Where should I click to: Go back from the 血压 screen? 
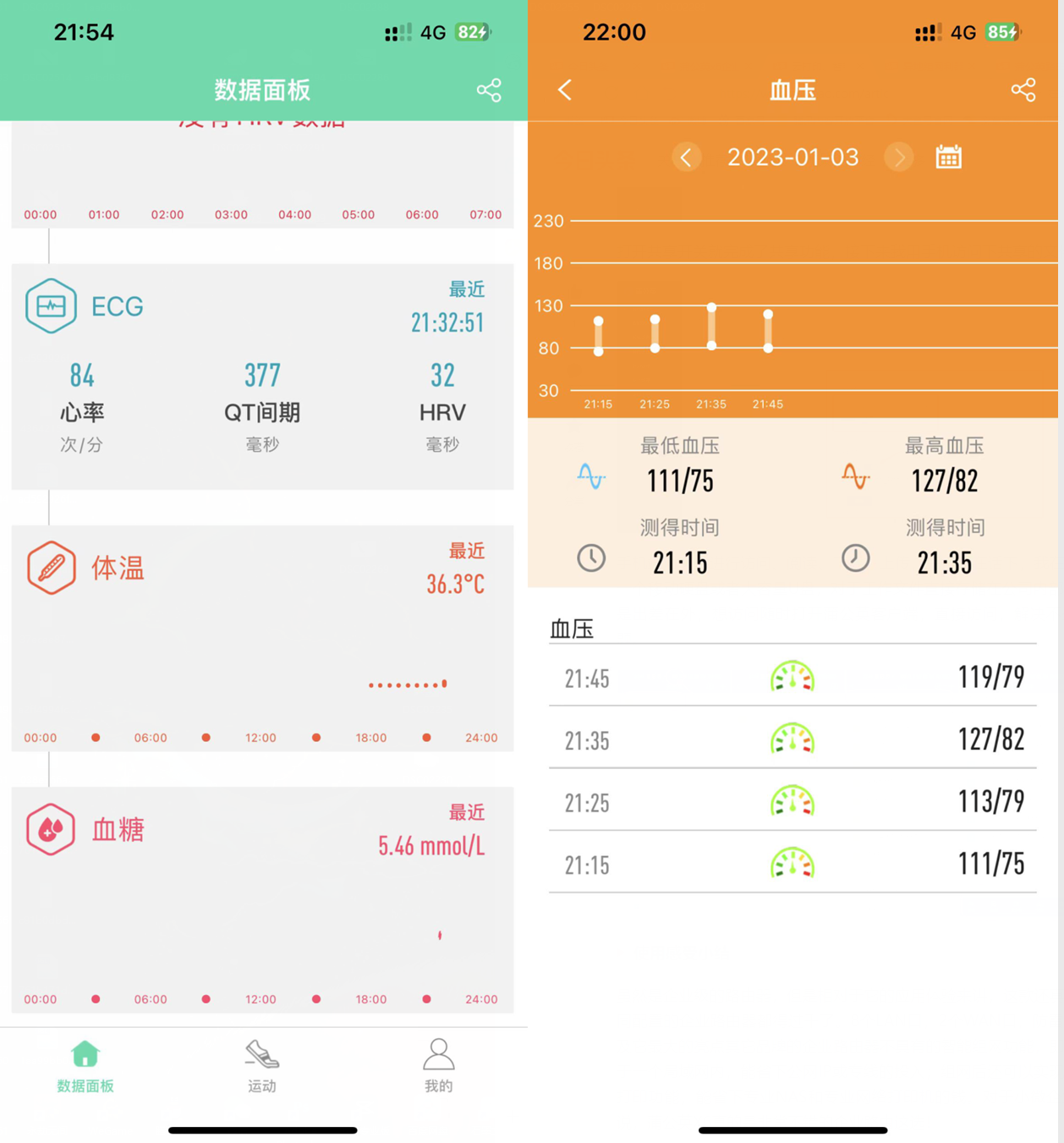pos(565,90)
